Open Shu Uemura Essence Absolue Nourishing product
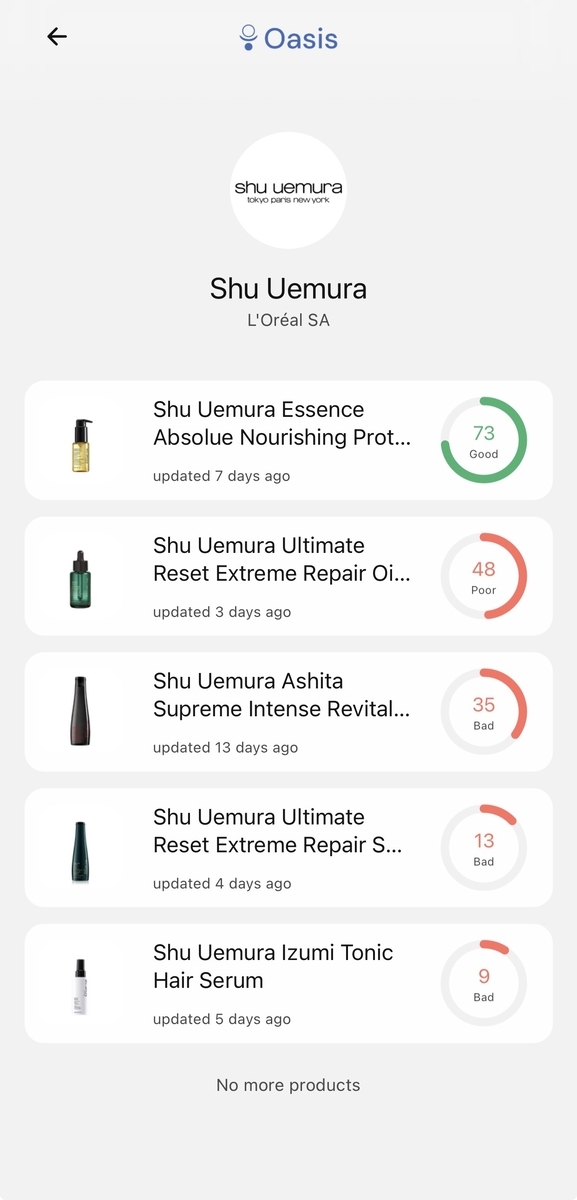Image resolution: width=577 pixels, height=1200 pixels. [288, 440]
